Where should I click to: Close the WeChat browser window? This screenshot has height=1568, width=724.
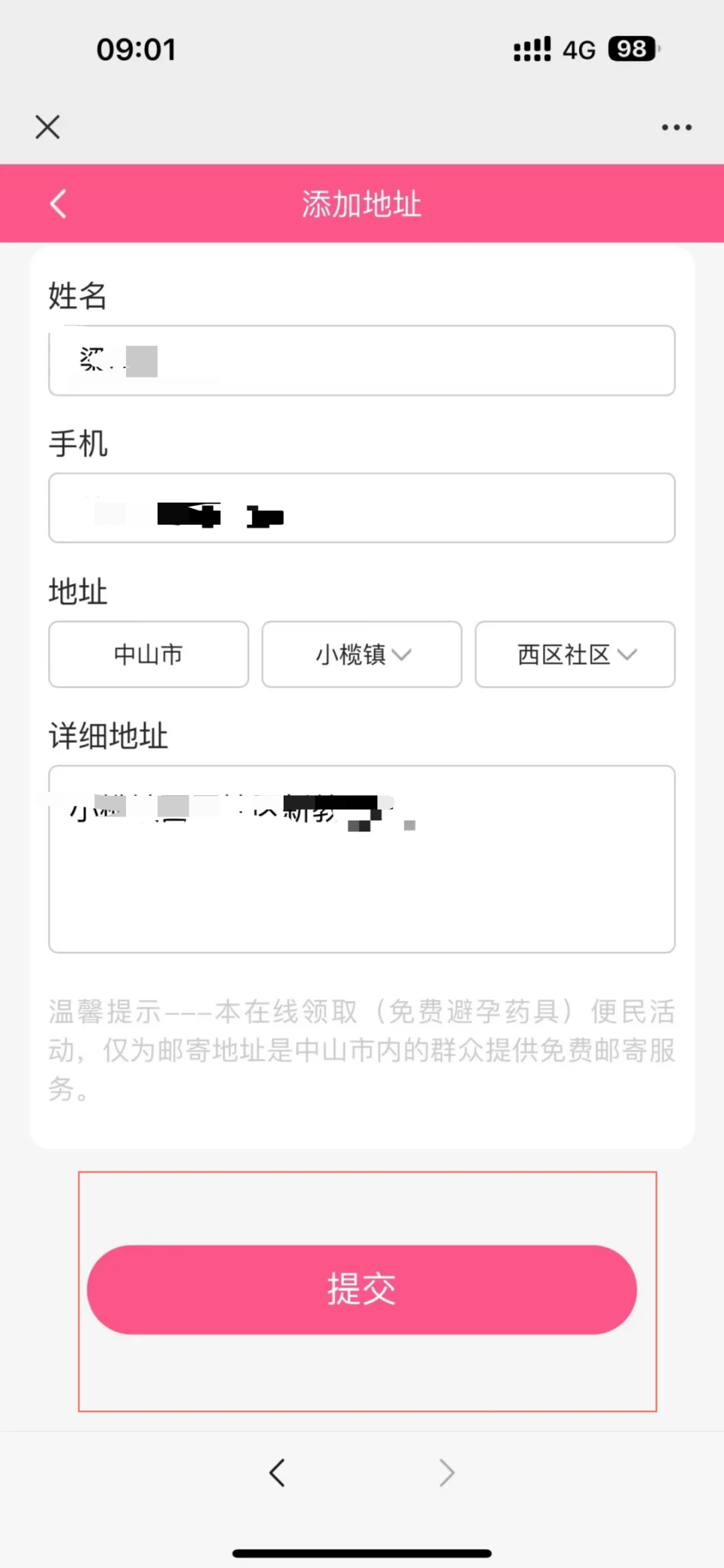click(47, 127)
